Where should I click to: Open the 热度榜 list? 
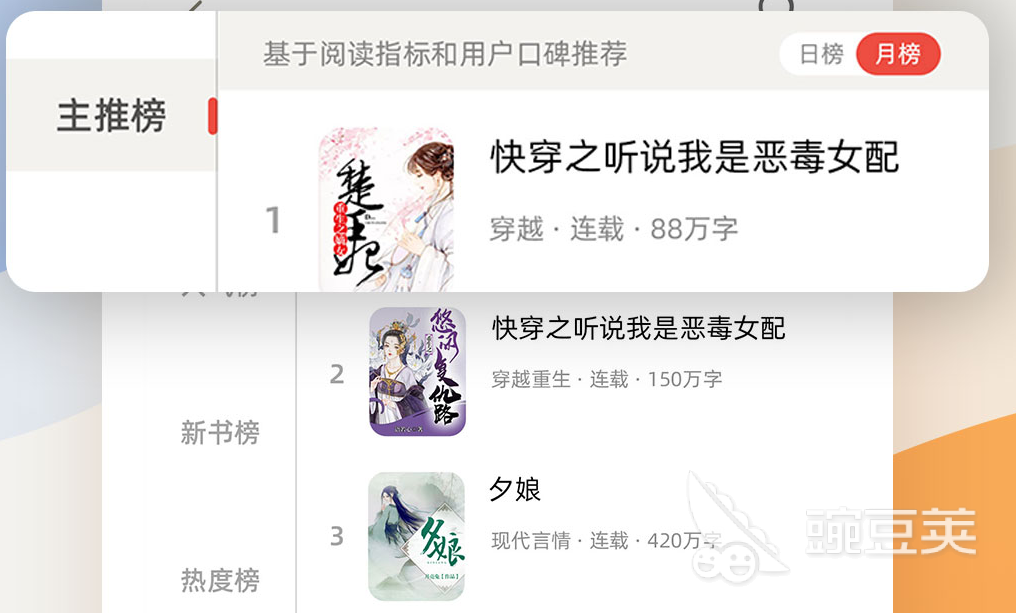pyautogui.click(x=220, y=580)
